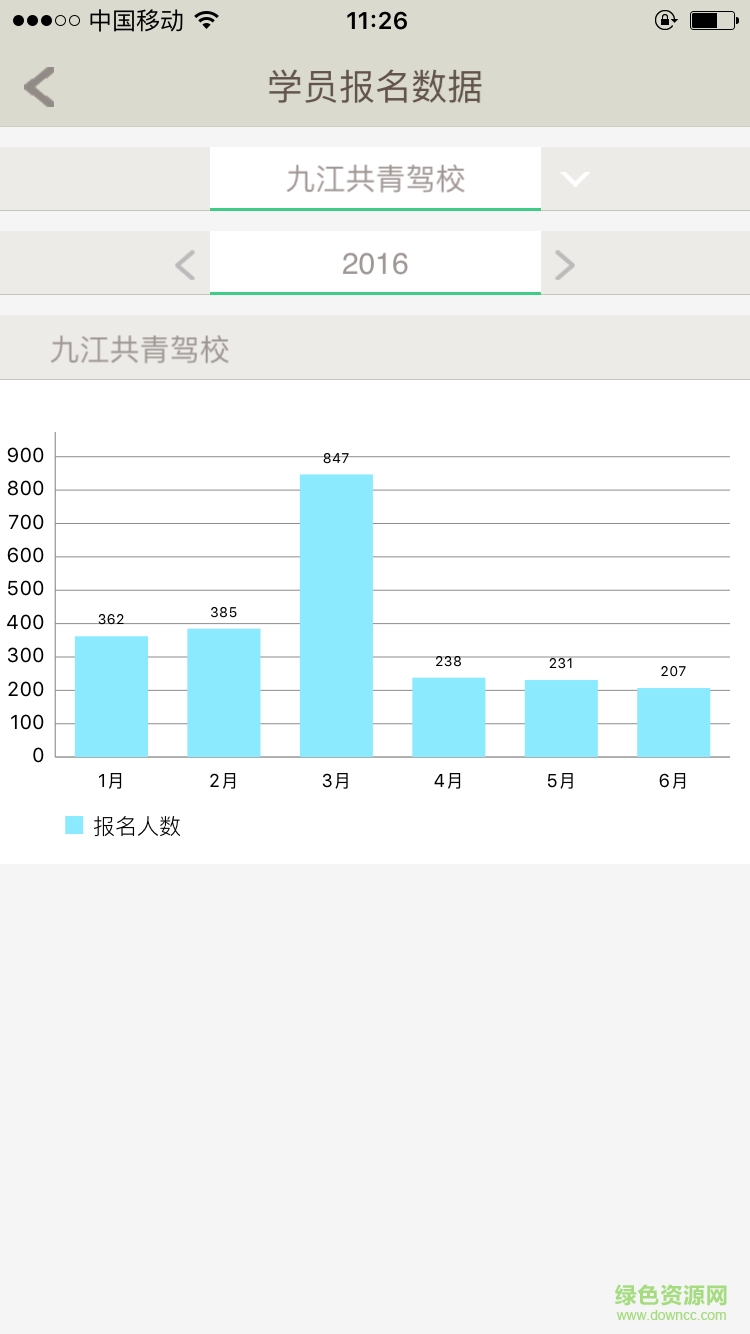
Task: Go back from 学员报名数据 page
Action: point(40,87)
